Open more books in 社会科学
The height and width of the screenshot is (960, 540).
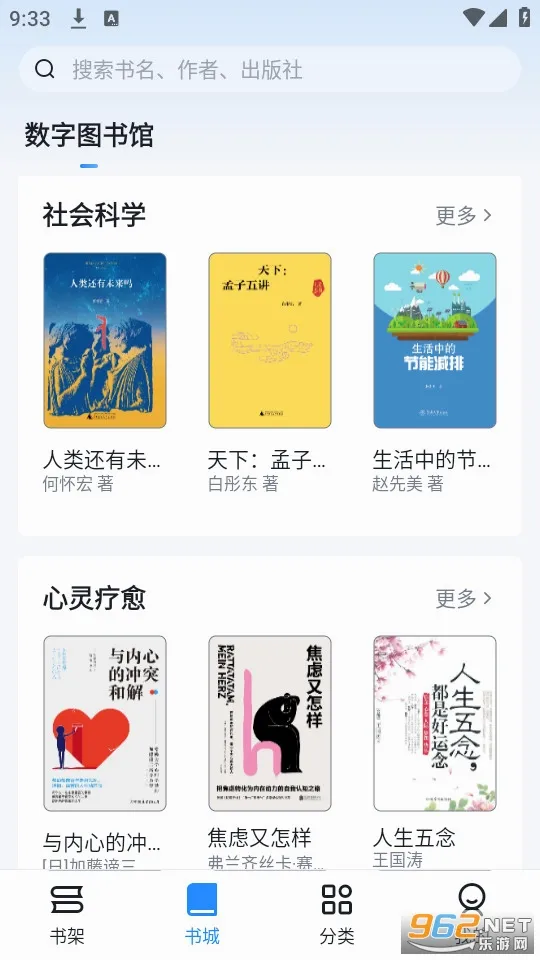click(x=463, y=215)
